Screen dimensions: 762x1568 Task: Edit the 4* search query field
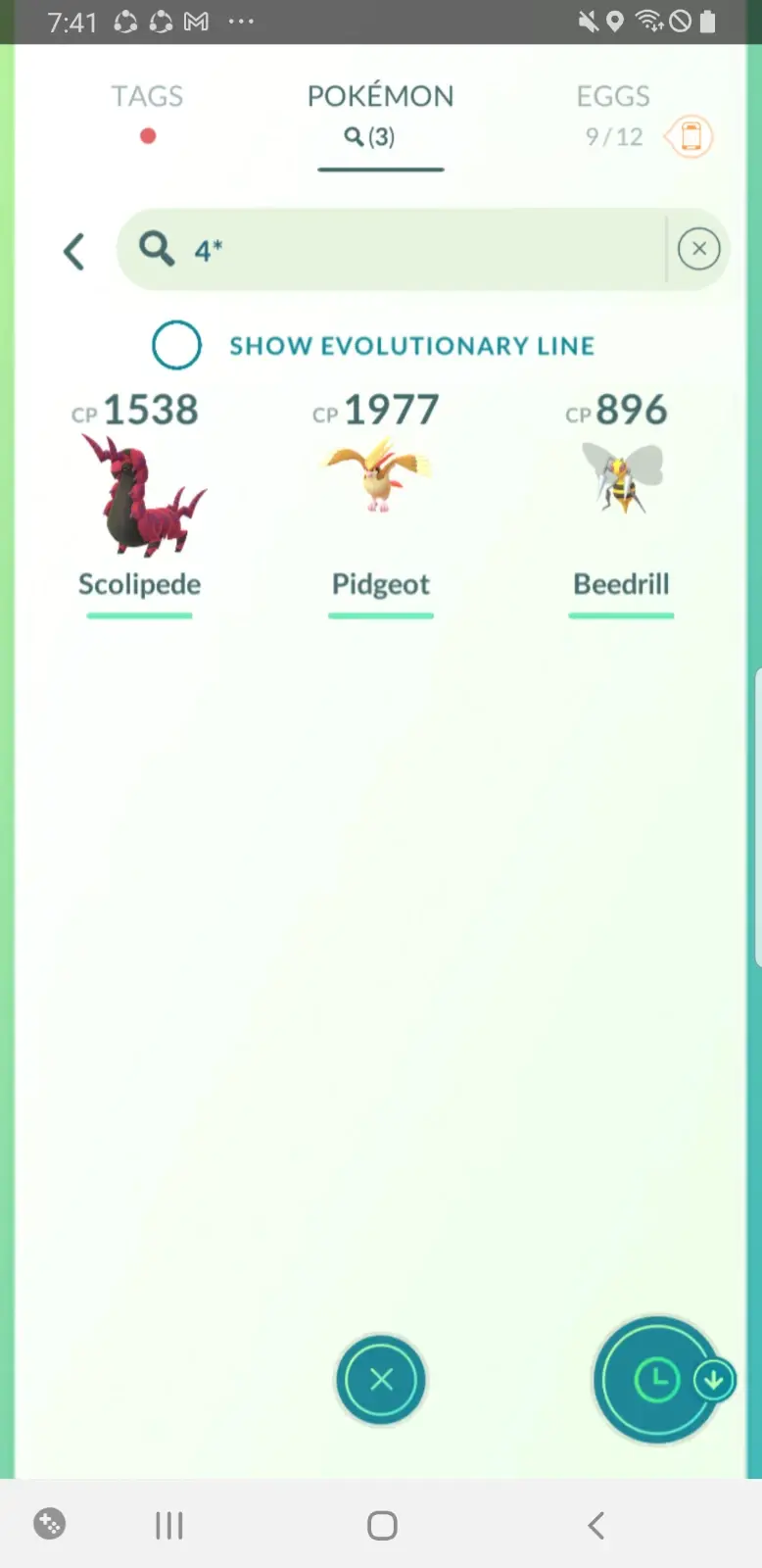pyautogui.click(x=411, y=250)
